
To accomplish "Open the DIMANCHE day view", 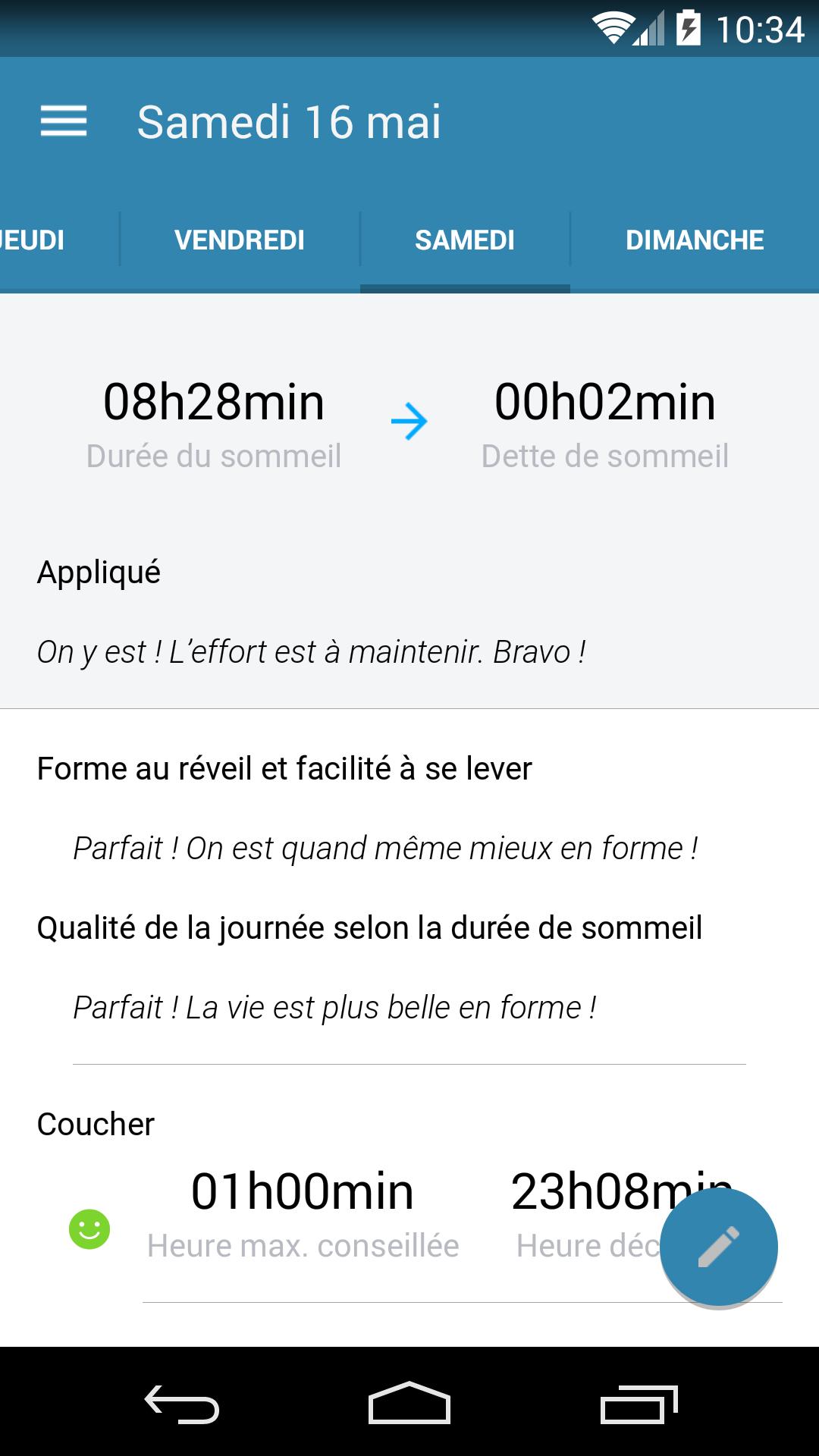I will 695,239.
